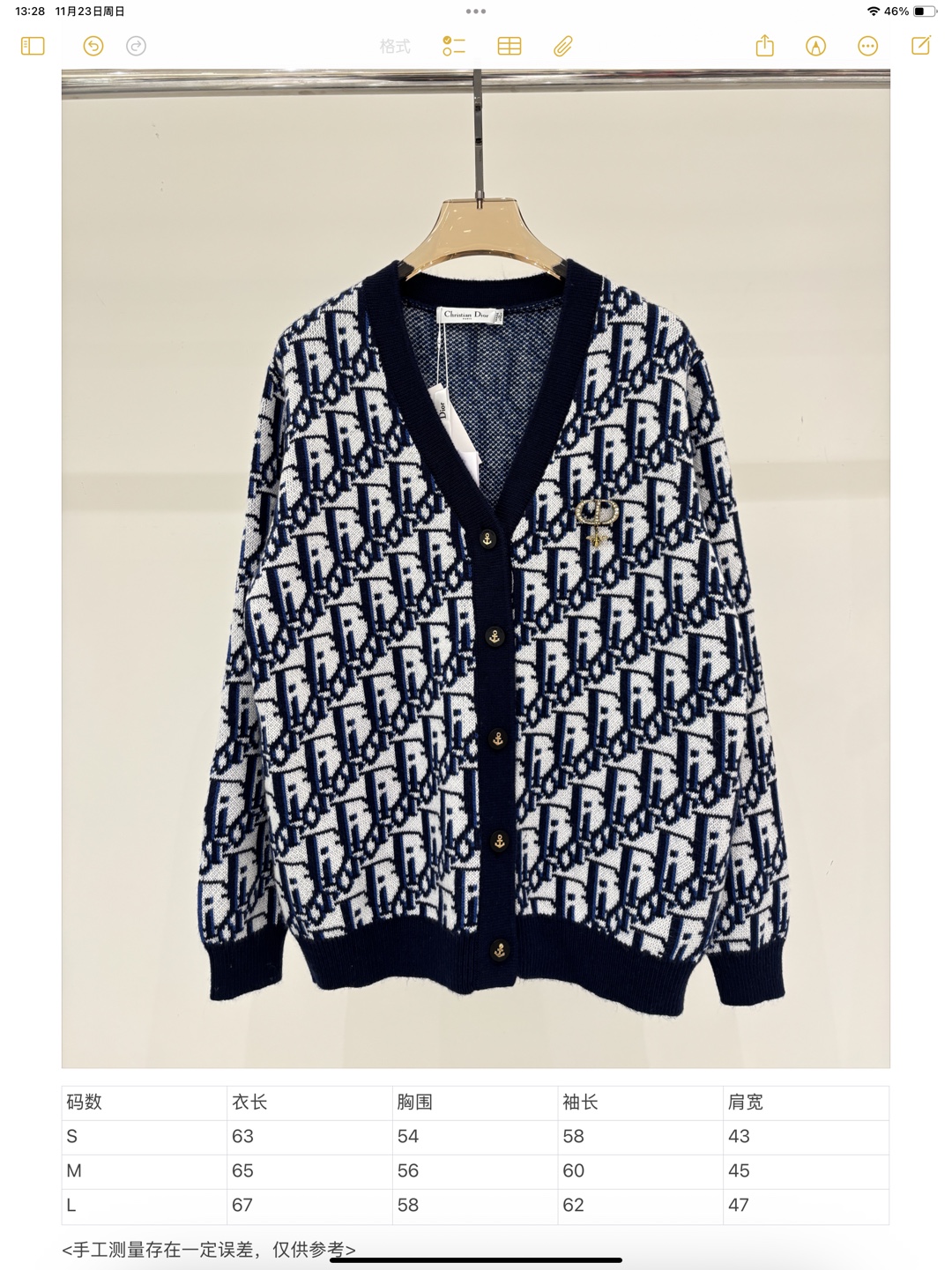Open the cardigan photo attachment

point(476,568)
